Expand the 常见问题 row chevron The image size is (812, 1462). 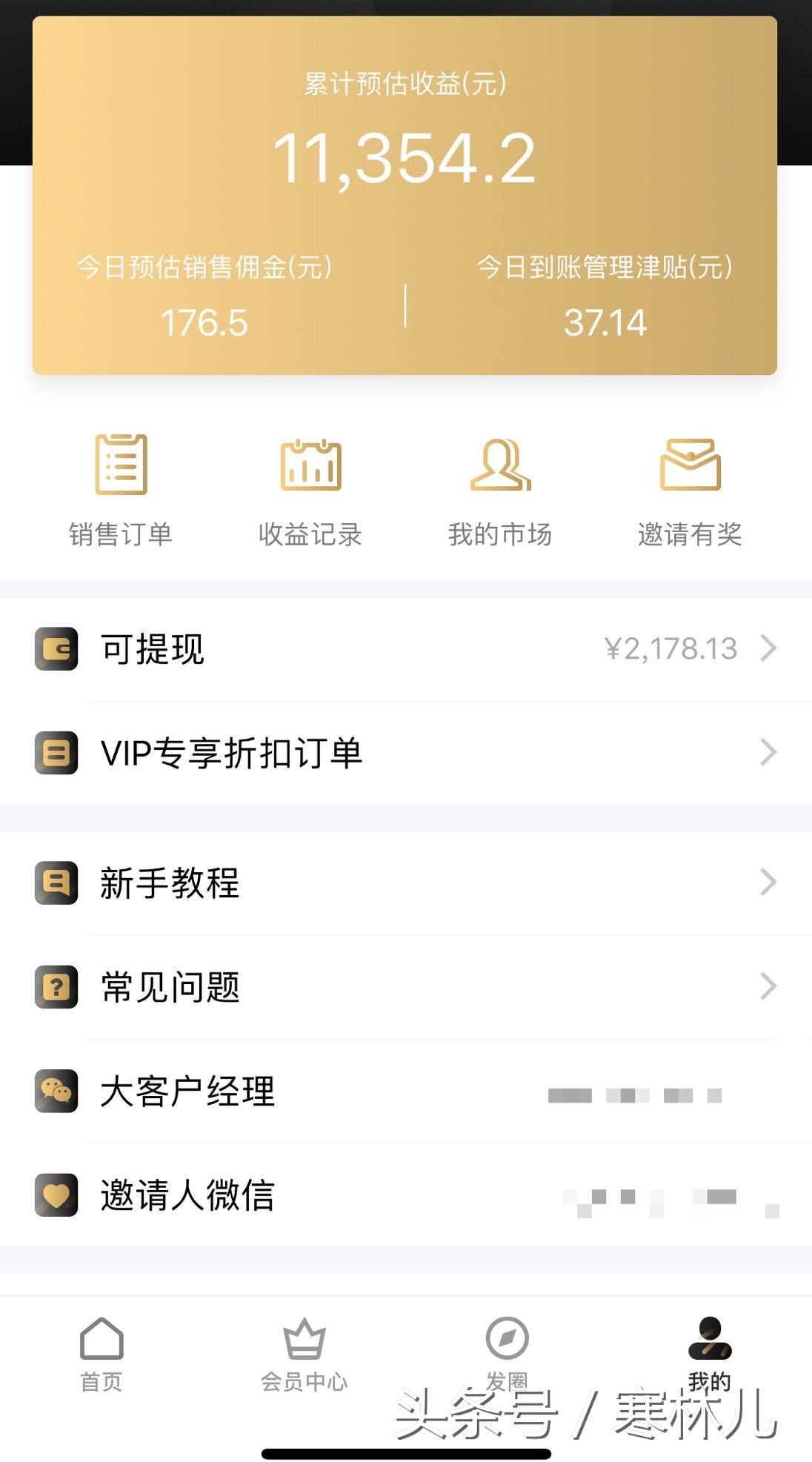coord(769,986)
